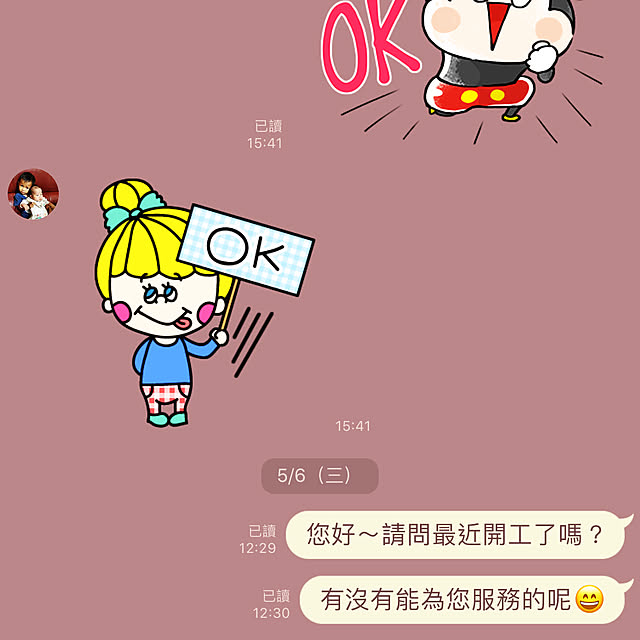Open the sender's profile photo avatar
This screenshot has height=640, width=640.
[33, 194]
